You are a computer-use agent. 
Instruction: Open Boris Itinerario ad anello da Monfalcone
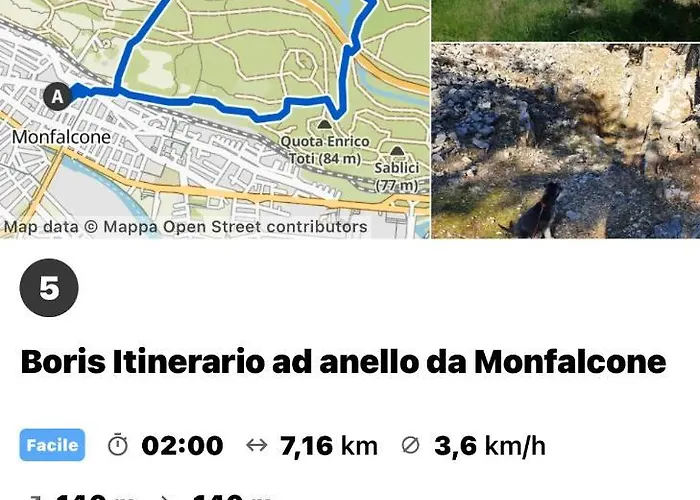(343, 362)
